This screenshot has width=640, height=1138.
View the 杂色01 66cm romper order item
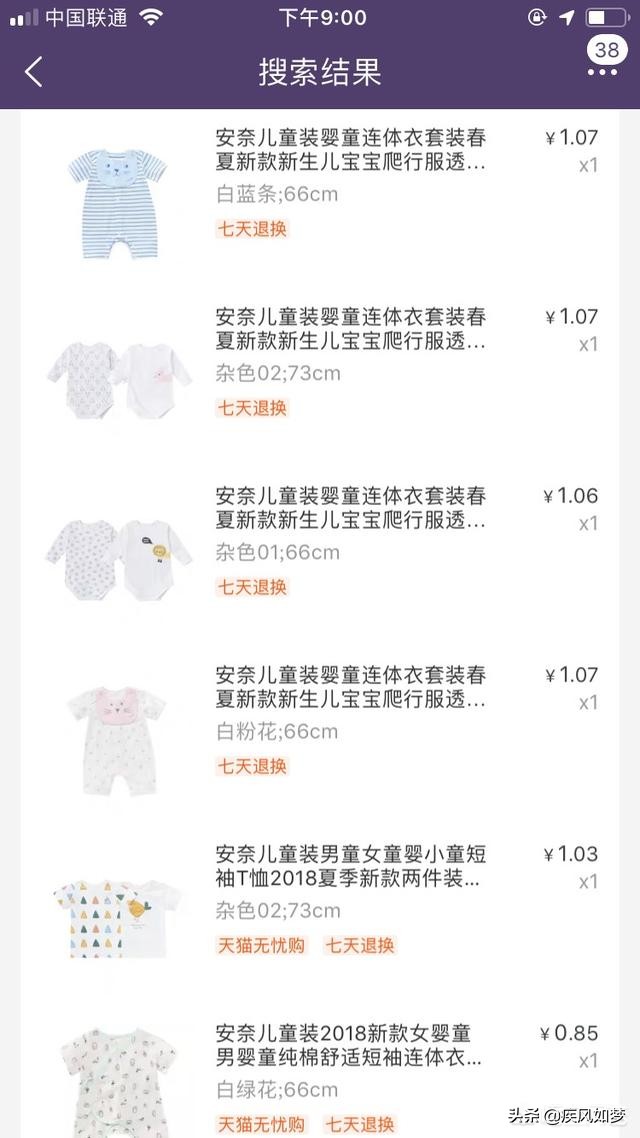pos(350,508)
